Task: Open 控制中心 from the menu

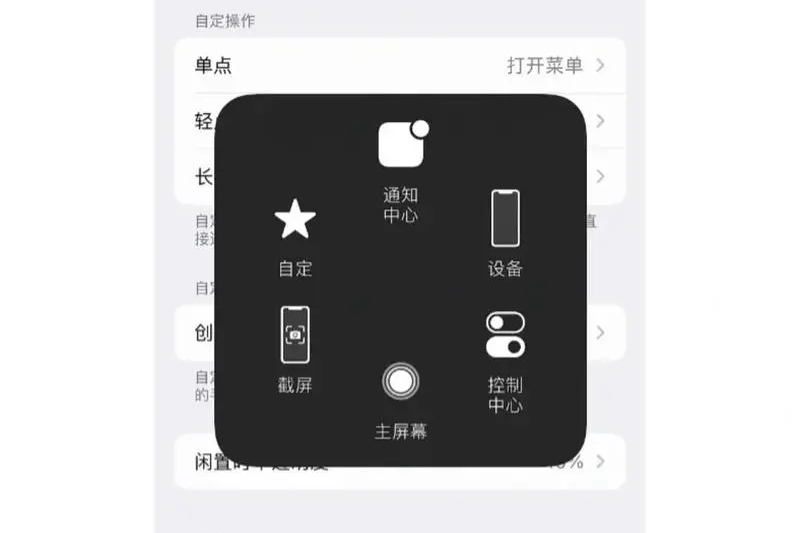Action: coord(505,336)
